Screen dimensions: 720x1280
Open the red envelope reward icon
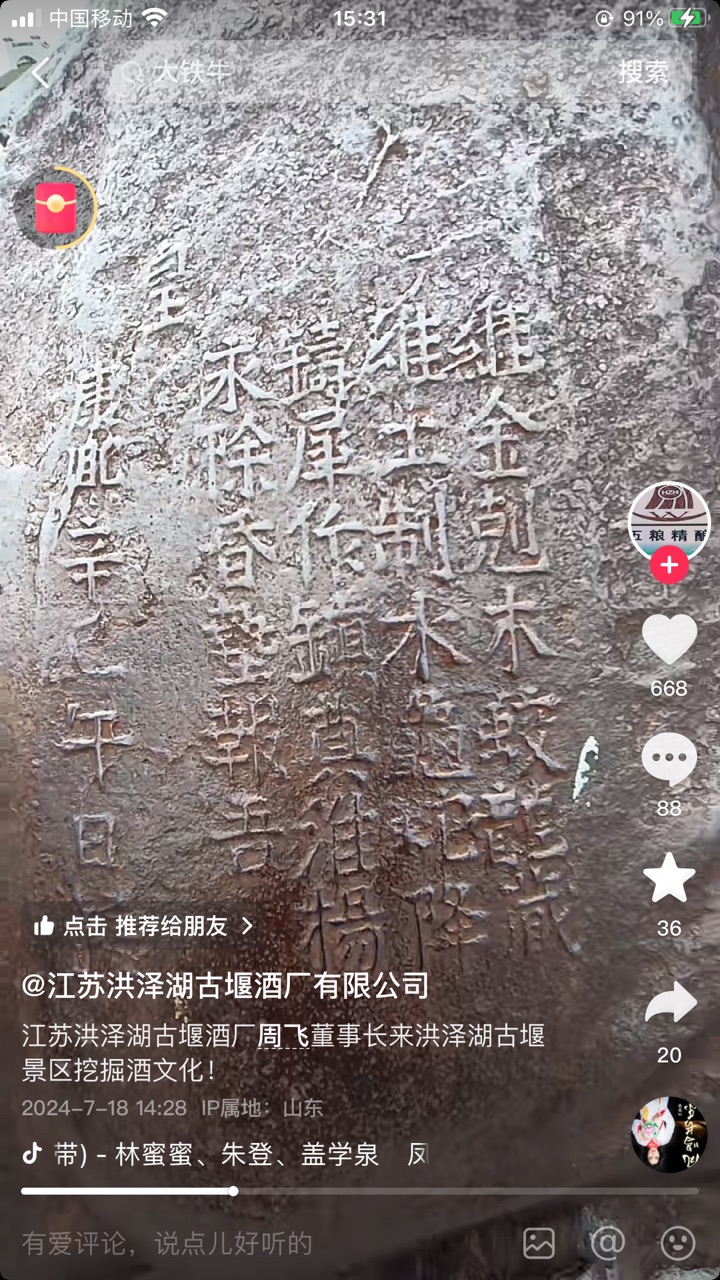point(56,209)
